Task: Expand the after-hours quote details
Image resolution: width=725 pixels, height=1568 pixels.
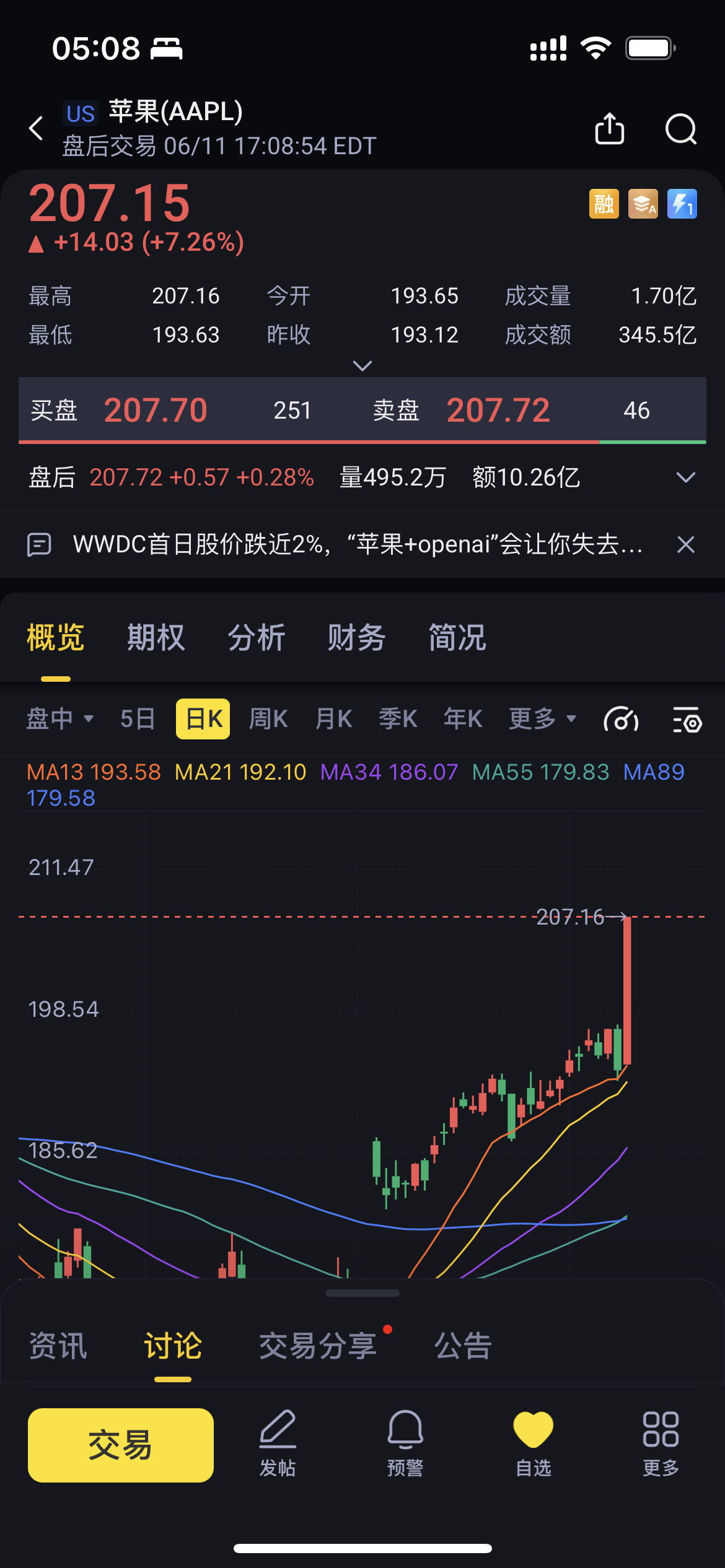Action: [685, 477]
